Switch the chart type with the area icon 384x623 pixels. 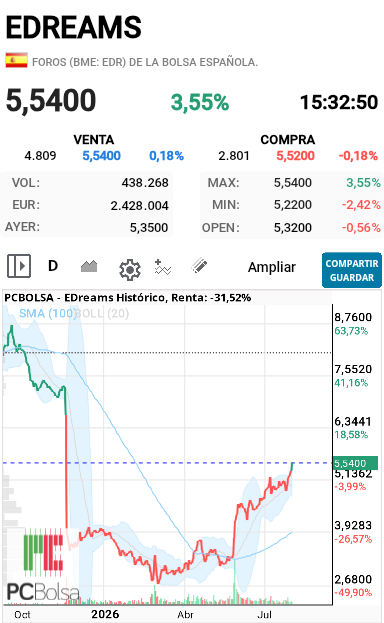pyautogui.click(x=89, y=266)
